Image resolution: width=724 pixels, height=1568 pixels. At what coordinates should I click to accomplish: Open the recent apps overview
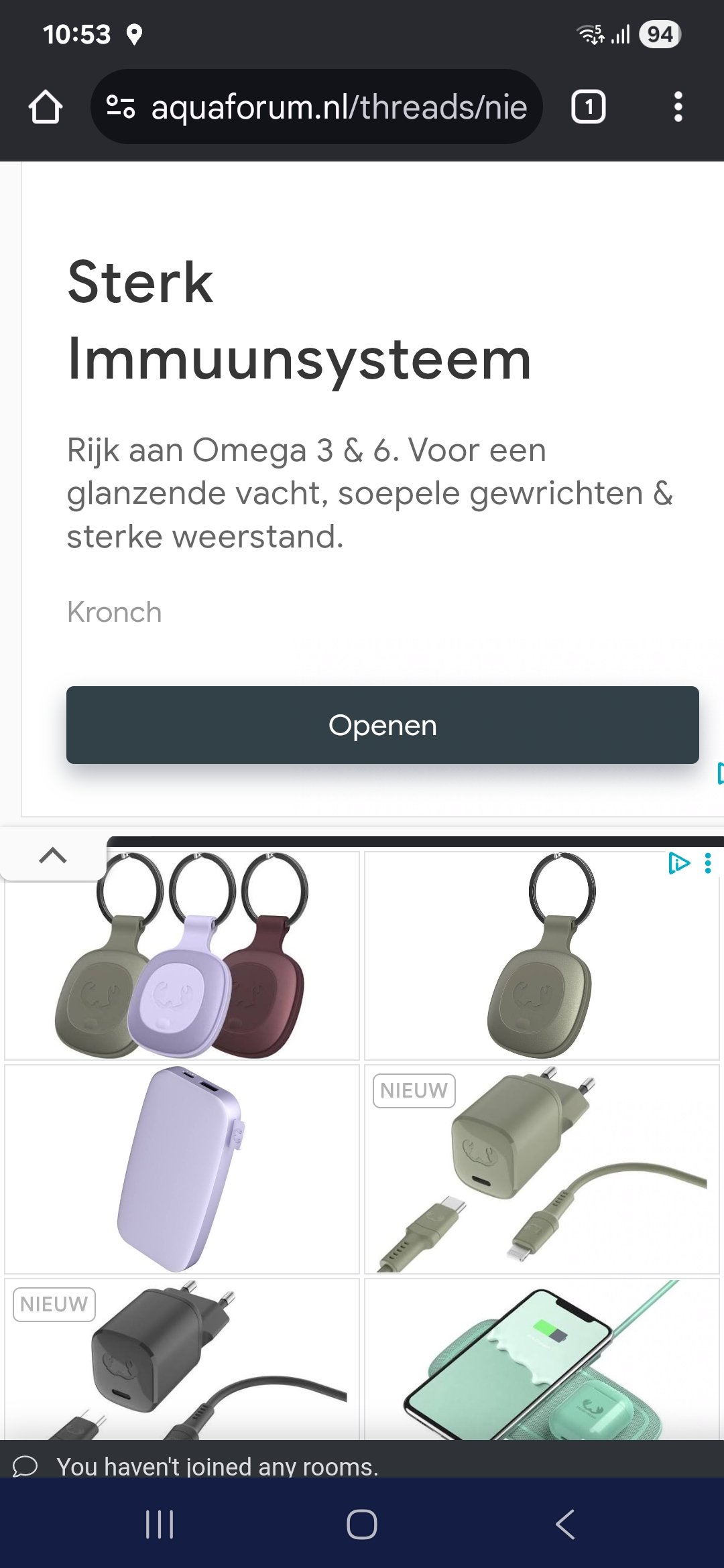tap(160, 1524)
